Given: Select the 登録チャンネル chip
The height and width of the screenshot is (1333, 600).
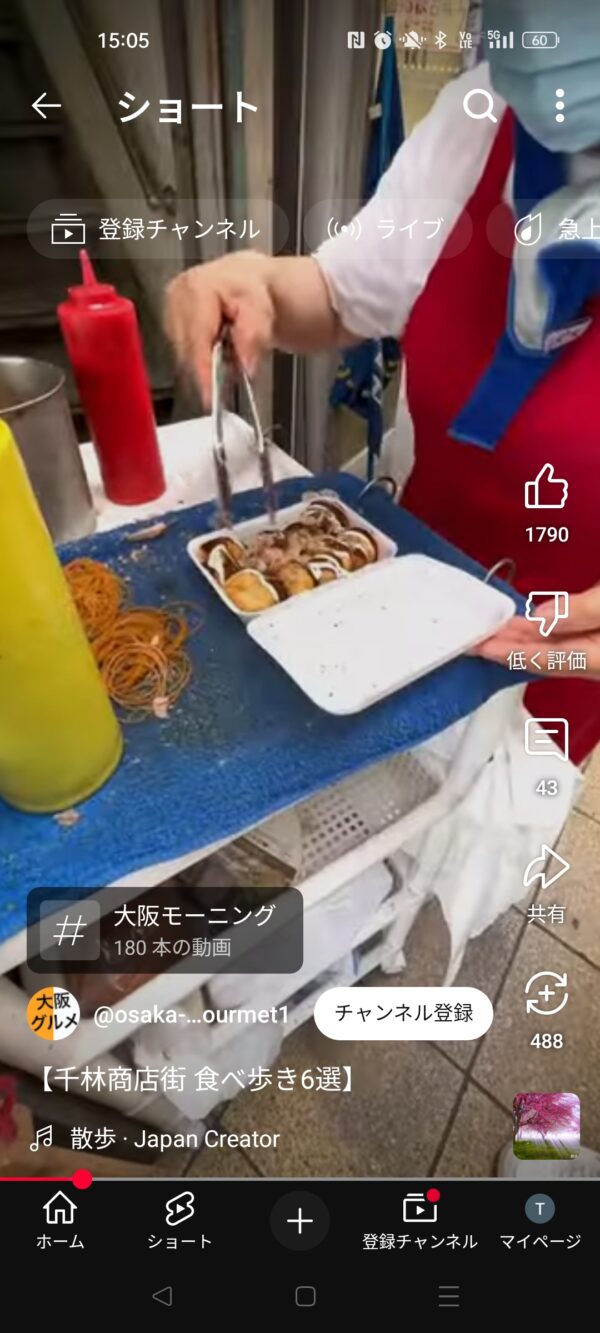Looking at the screenshot, I should [x=157, y=229].
